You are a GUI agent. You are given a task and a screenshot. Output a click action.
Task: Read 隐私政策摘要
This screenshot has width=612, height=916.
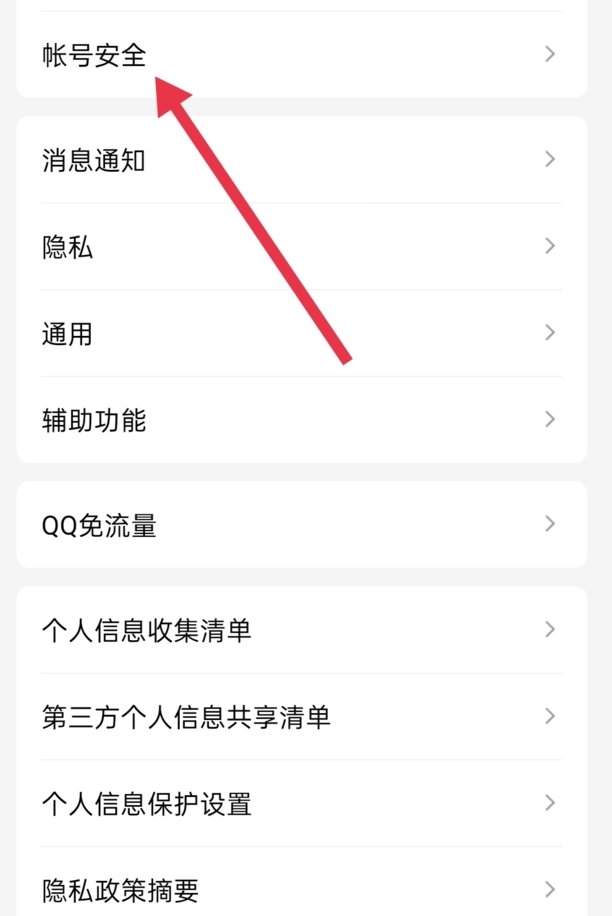click(x=121, y=889)
